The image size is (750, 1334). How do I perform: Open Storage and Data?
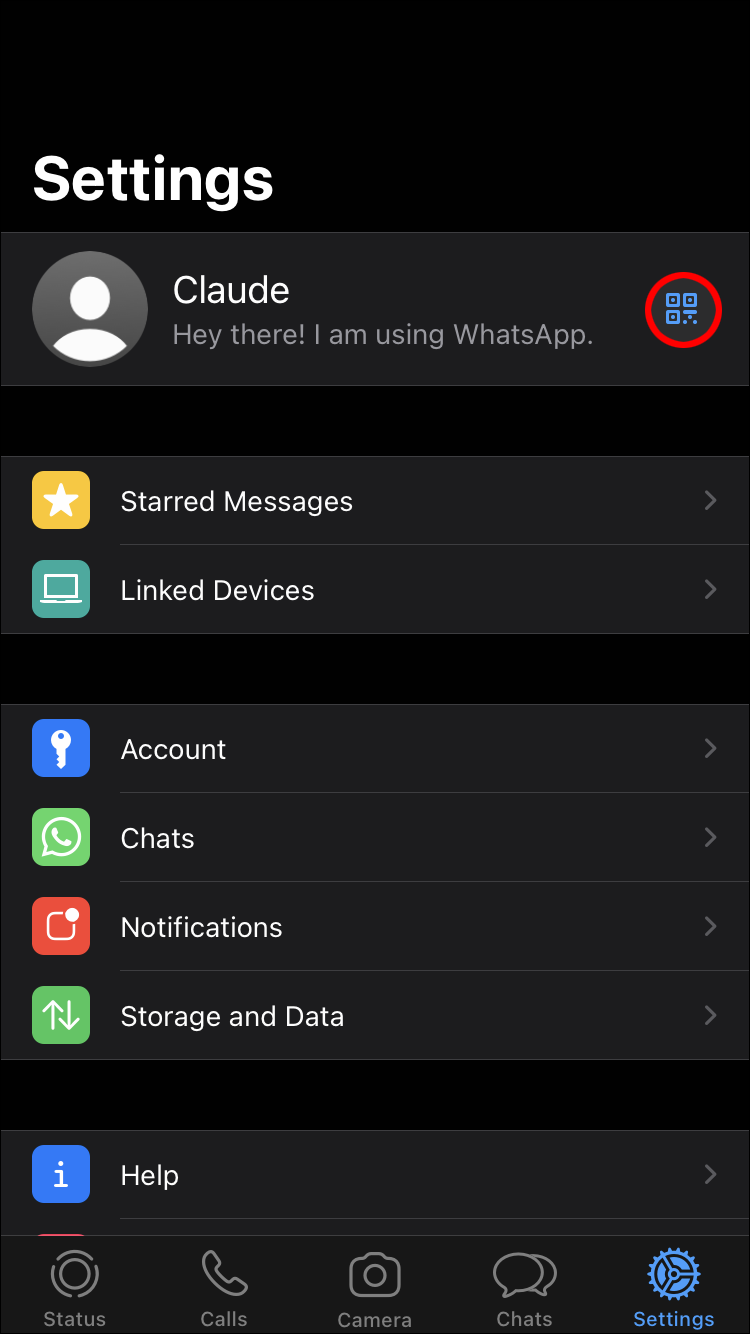click(375, 1016)
